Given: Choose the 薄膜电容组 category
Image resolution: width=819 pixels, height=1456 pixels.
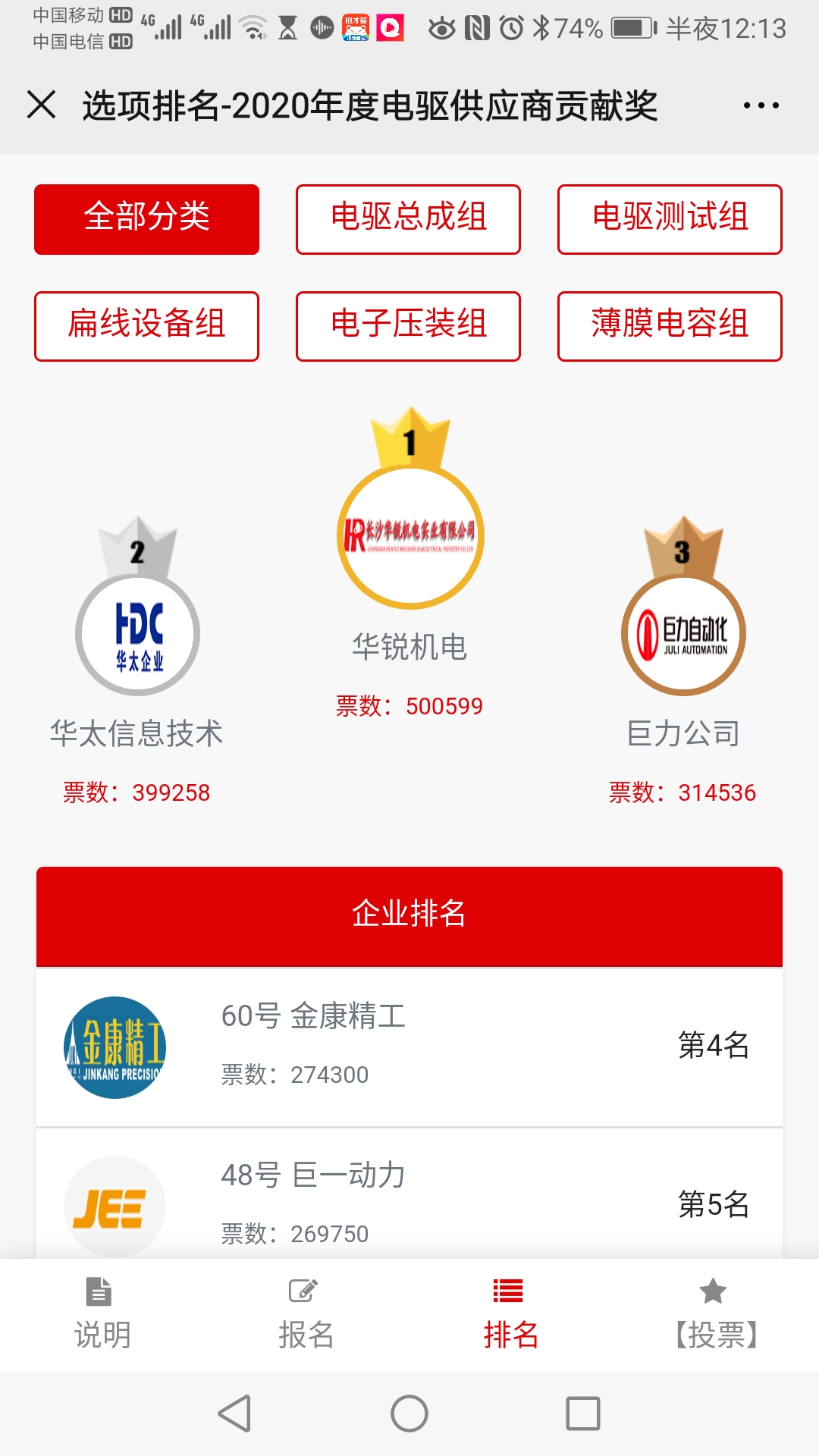Looking at the screenshot, I should [x=670, y=326].
